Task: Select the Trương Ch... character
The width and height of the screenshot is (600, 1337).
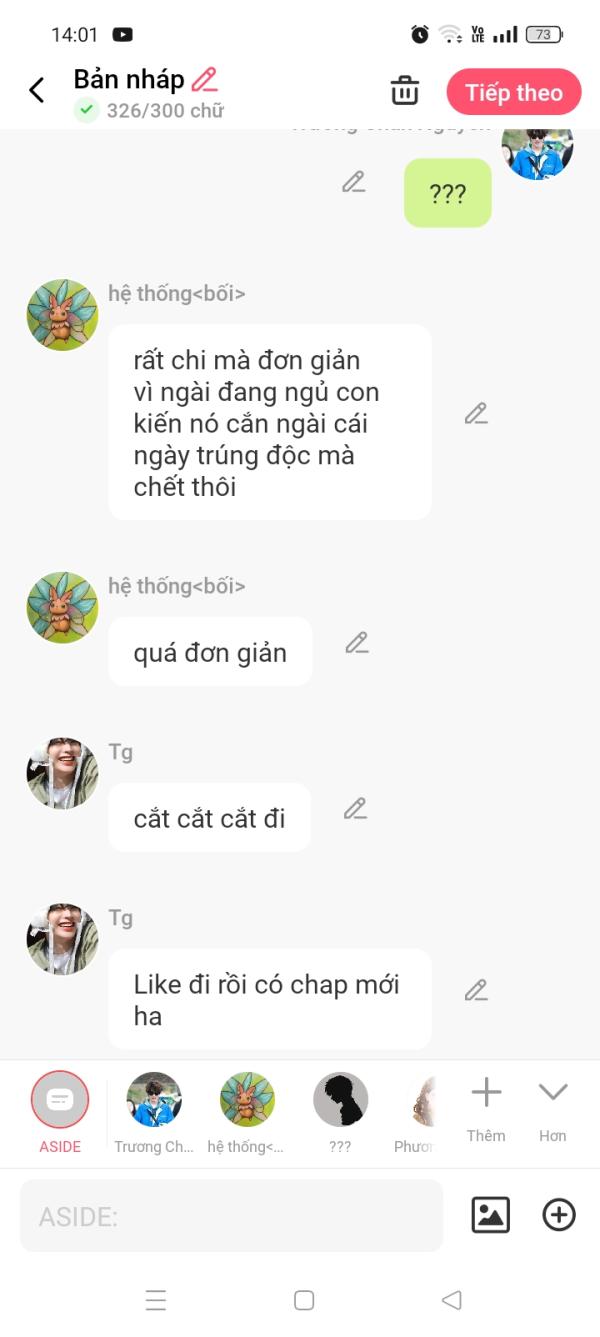Action: tap(154, 1112)
